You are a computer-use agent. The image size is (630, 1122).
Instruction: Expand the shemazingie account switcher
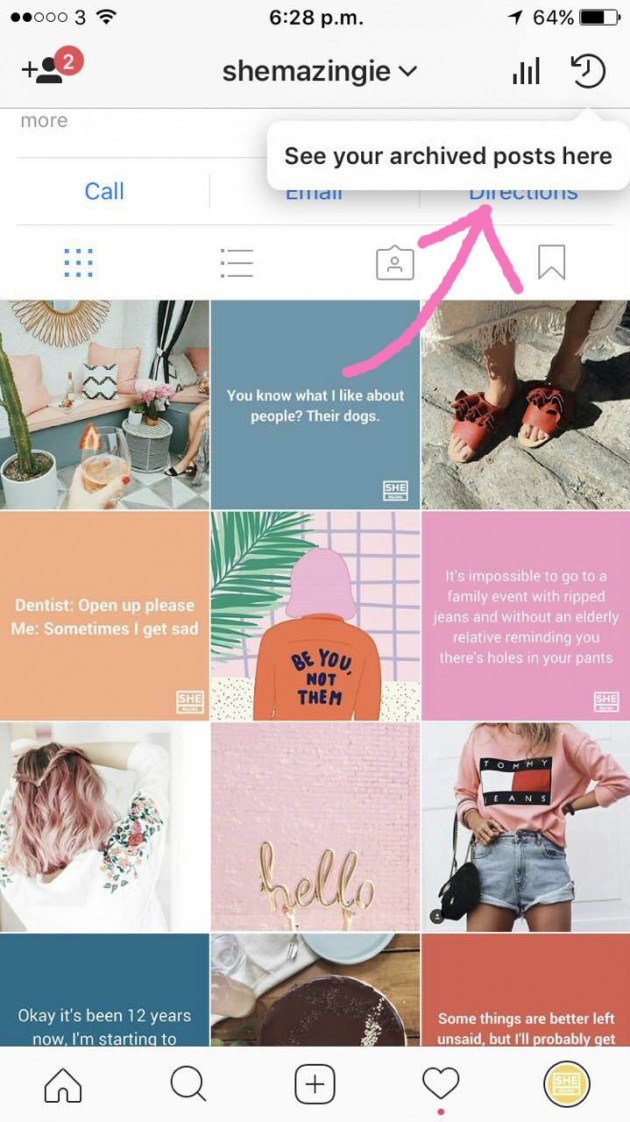(320, 71)
